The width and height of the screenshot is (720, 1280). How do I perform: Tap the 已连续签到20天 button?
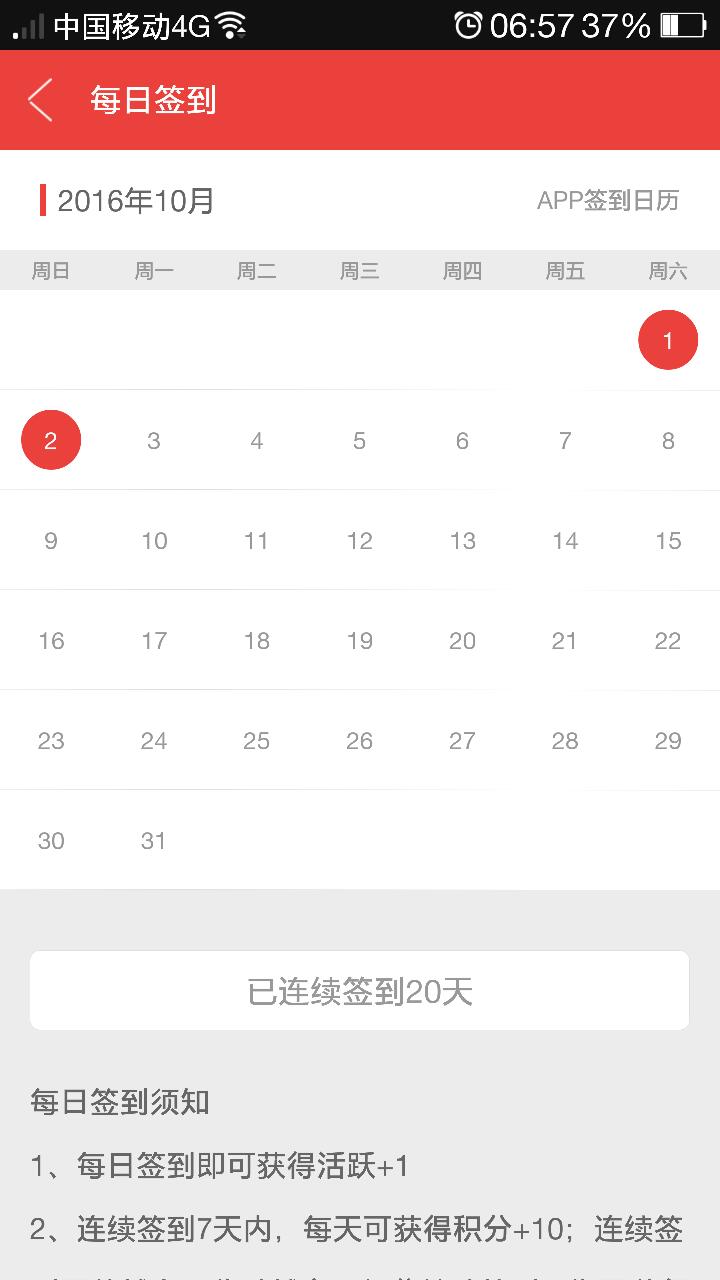click(359, 991)
